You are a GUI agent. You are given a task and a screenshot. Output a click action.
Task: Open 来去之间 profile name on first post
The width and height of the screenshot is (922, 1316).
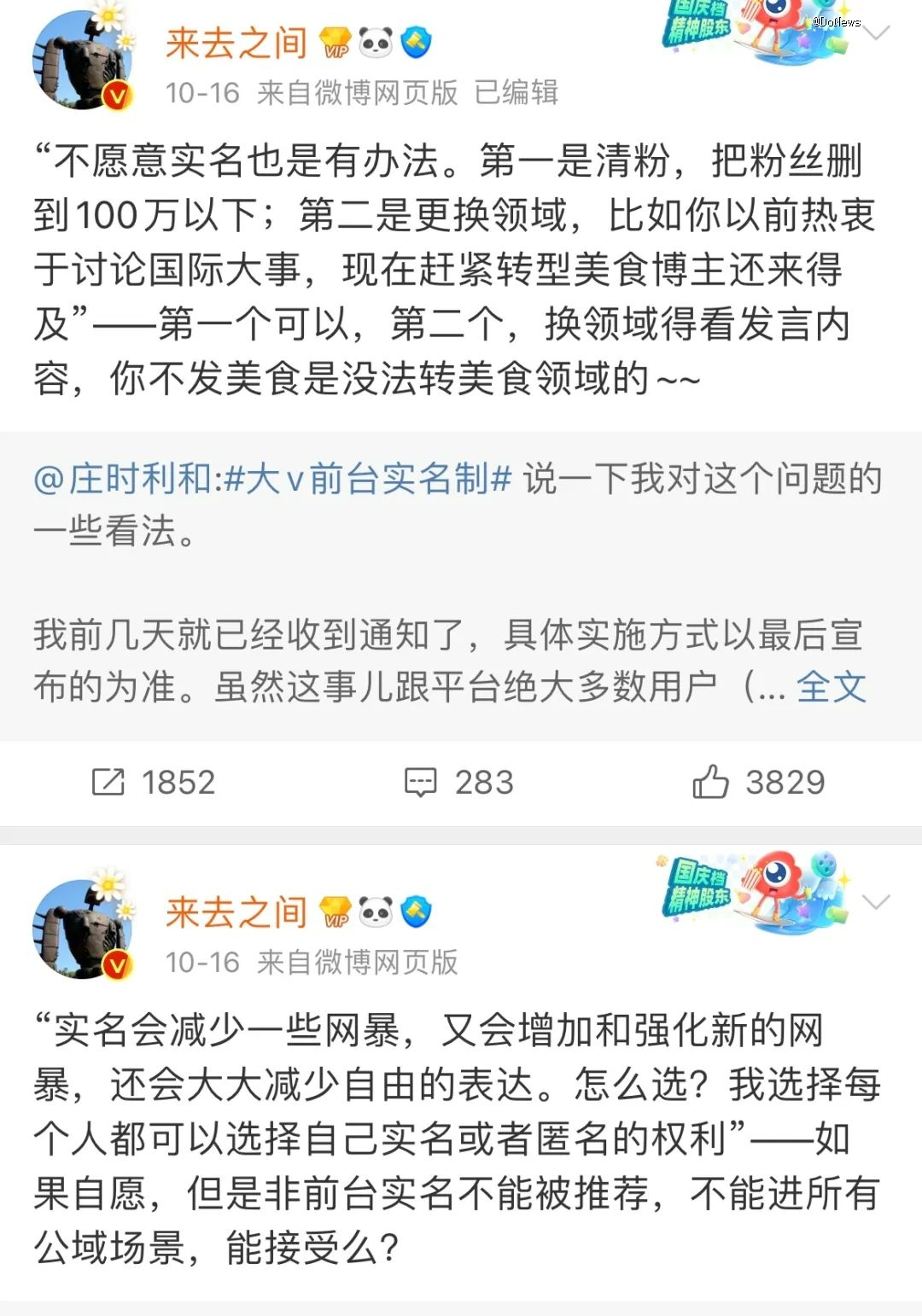point(236,43)
